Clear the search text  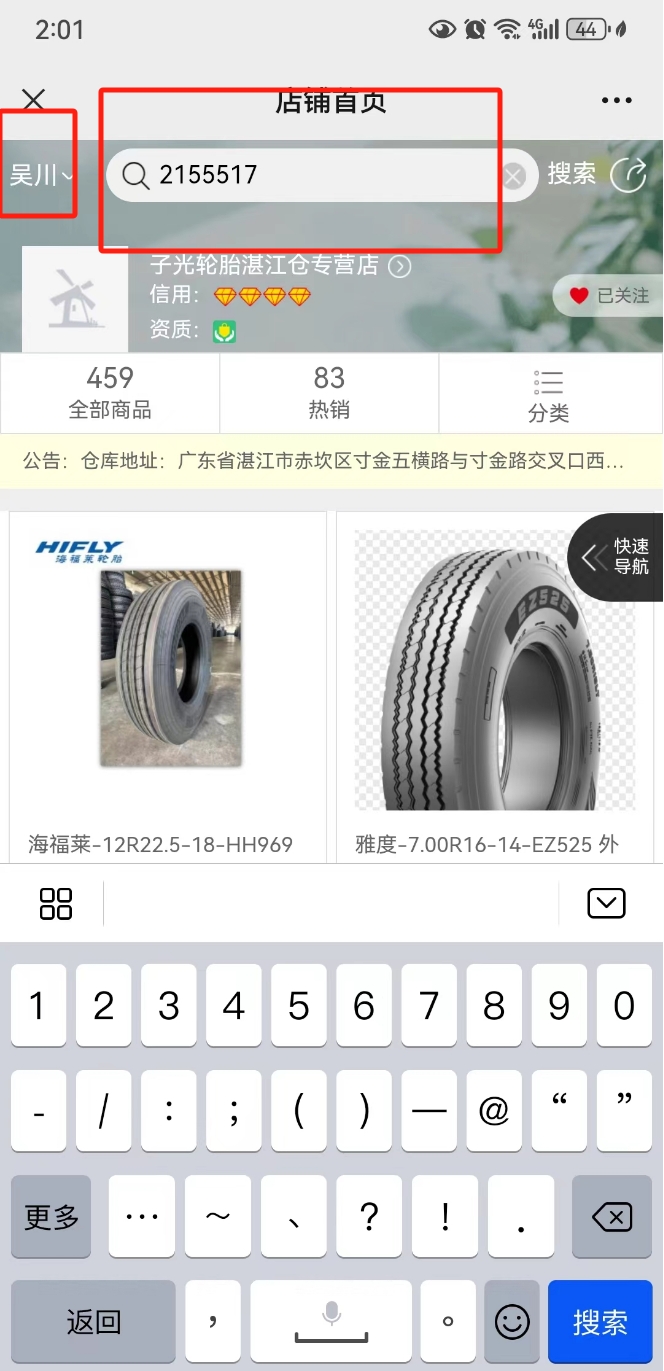coord(513,177)
